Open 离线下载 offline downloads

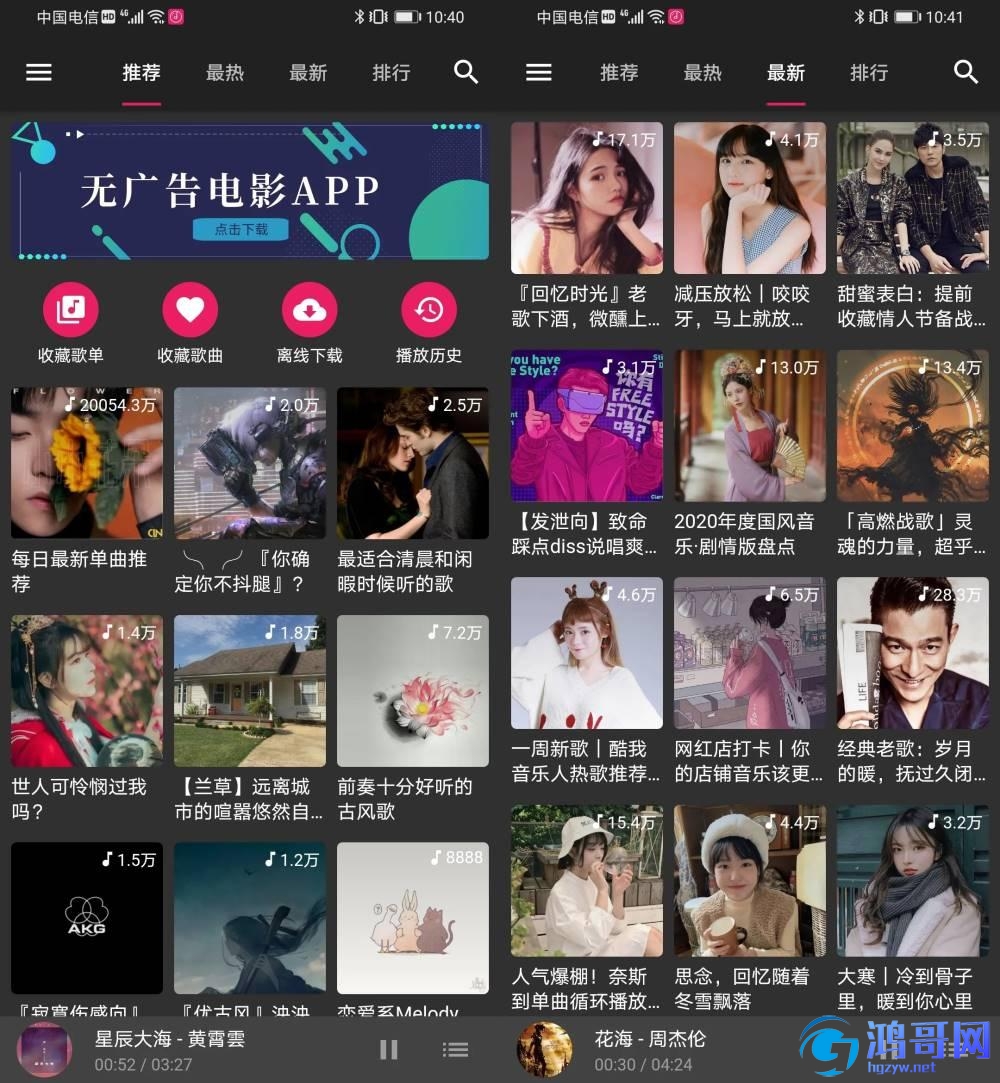309,310
